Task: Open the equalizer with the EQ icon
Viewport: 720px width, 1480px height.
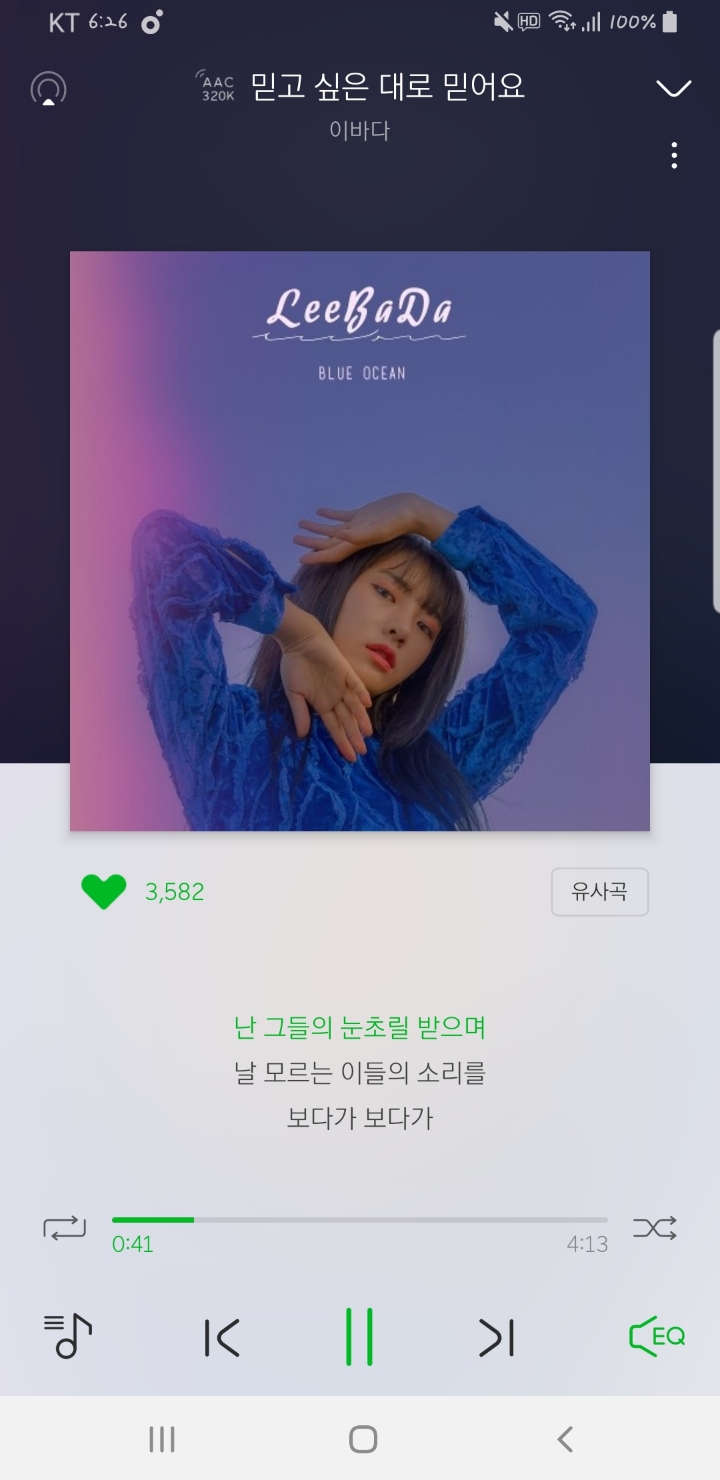Action: (x=655, y=1334)
